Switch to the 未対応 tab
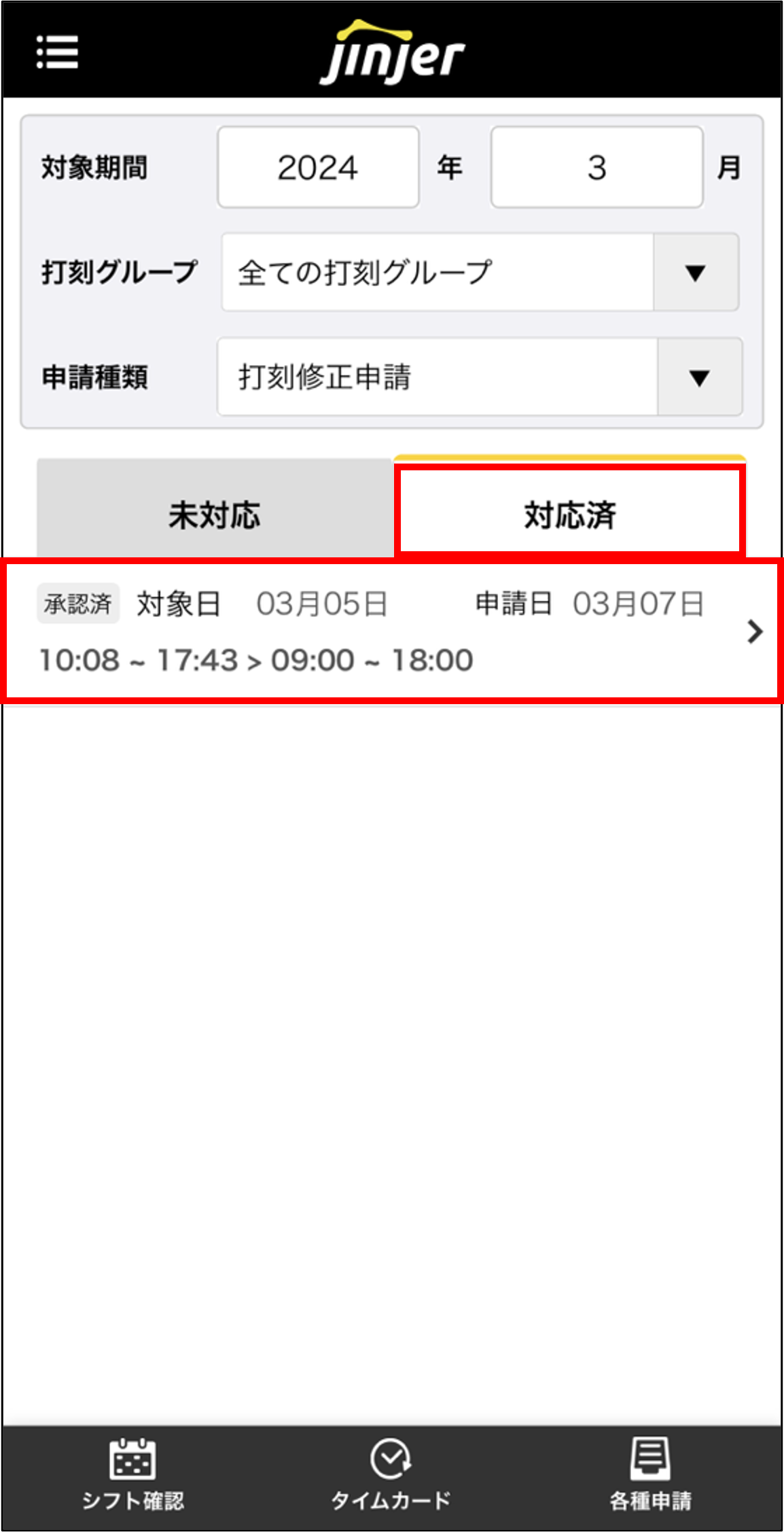 (x=215, y=515)
